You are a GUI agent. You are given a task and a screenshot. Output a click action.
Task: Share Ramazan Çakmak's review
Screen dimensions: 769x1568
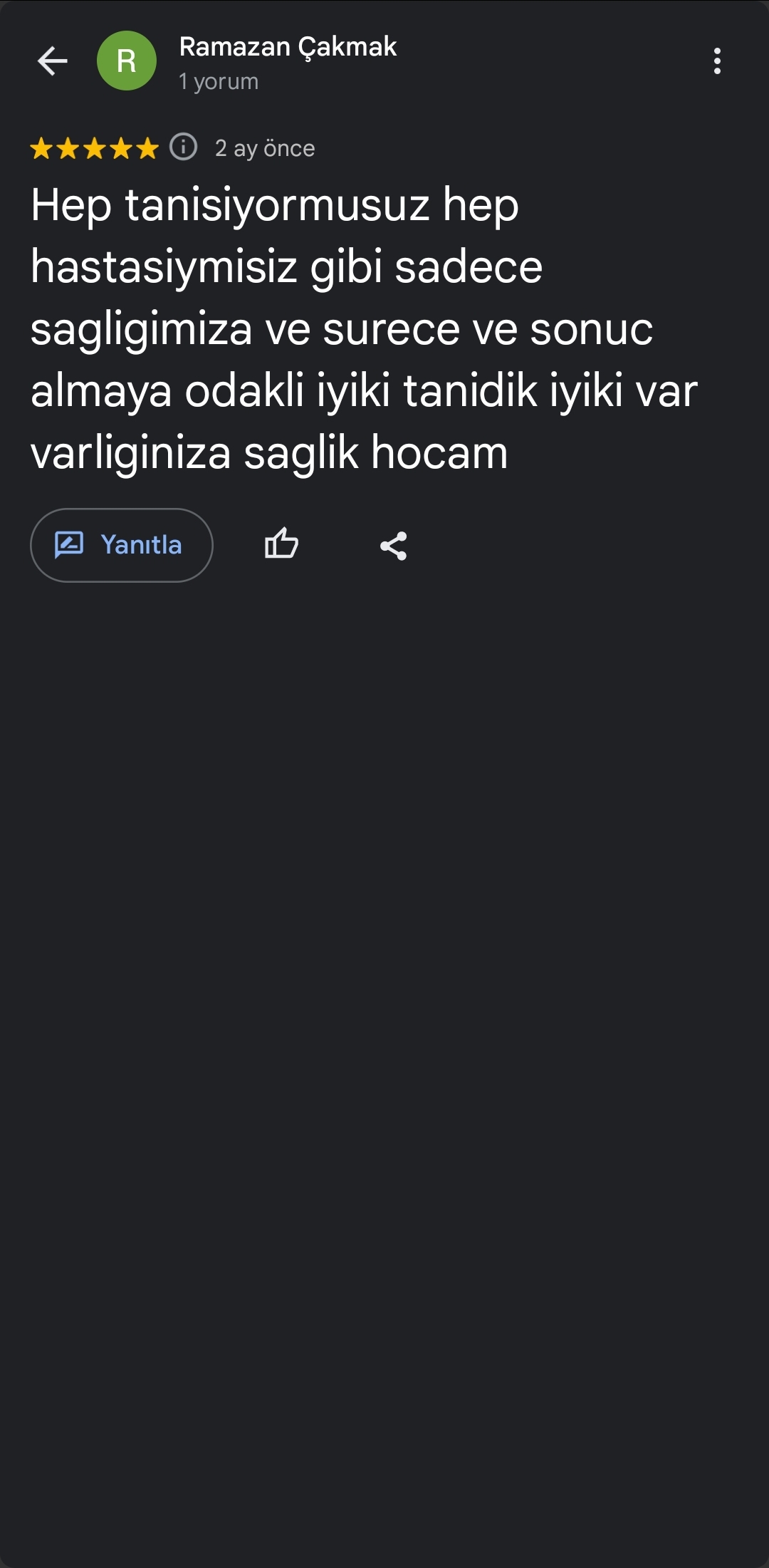click(x=393, y=546)
